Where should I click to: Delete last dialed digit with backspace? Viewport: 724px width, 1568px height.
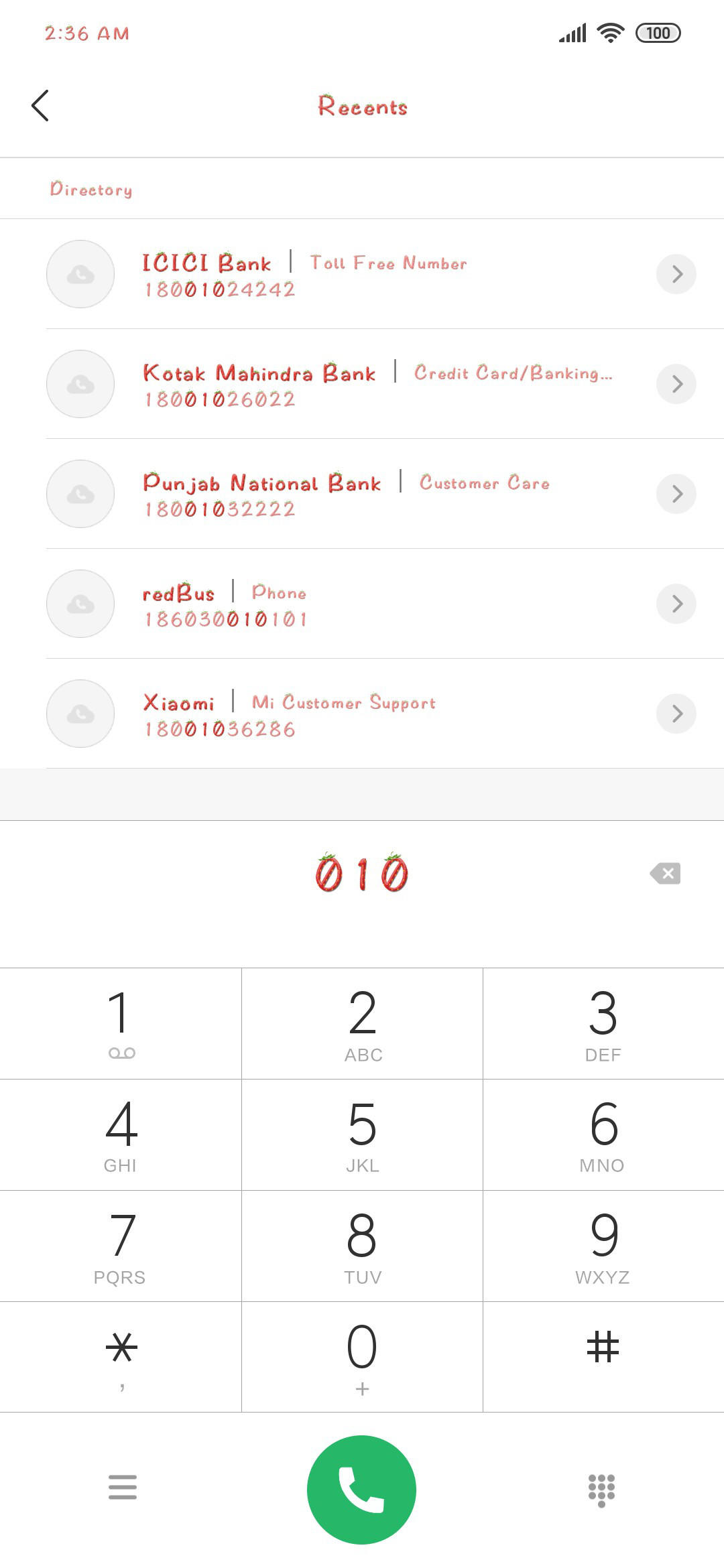pyautogui.click(x=665, y=873)
